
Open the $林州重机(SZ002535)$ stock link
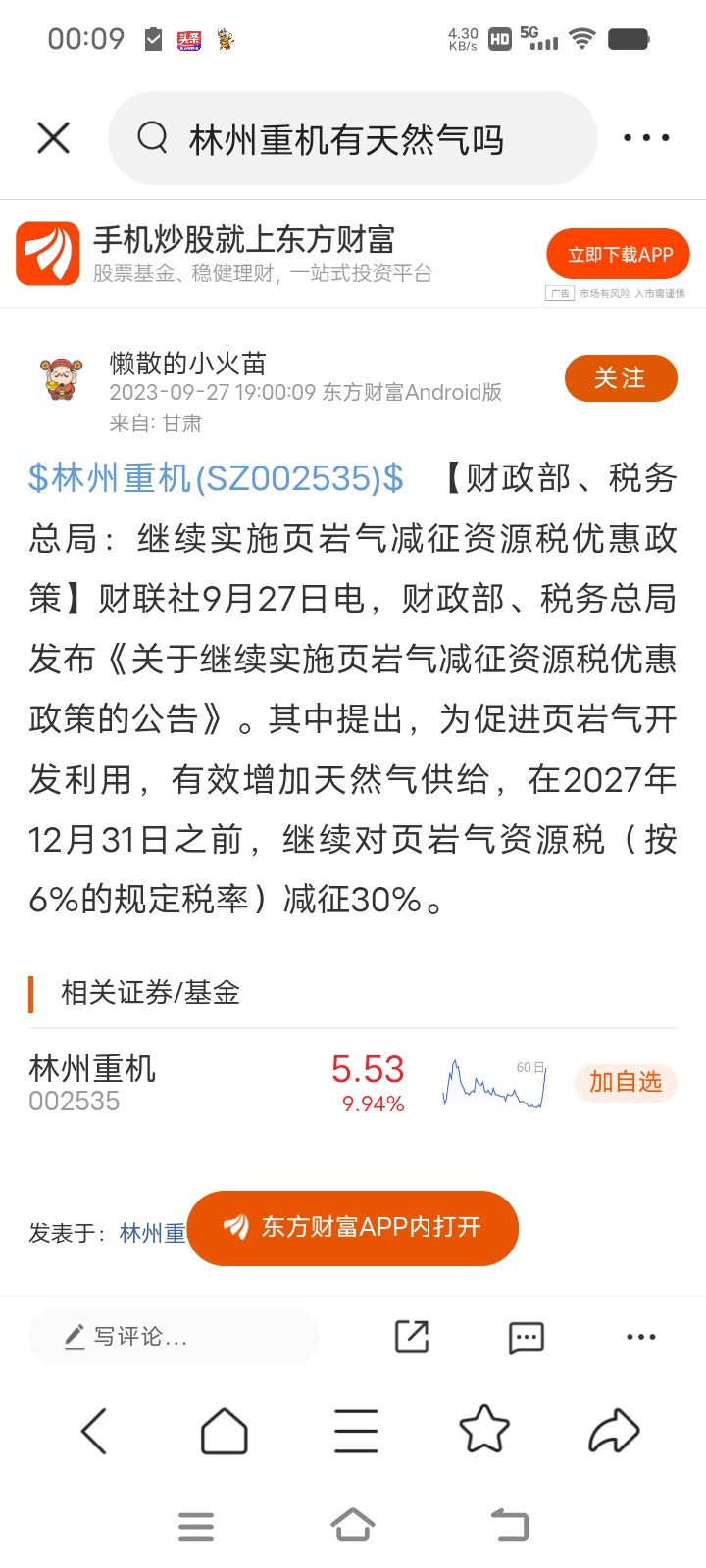[216, 478]
